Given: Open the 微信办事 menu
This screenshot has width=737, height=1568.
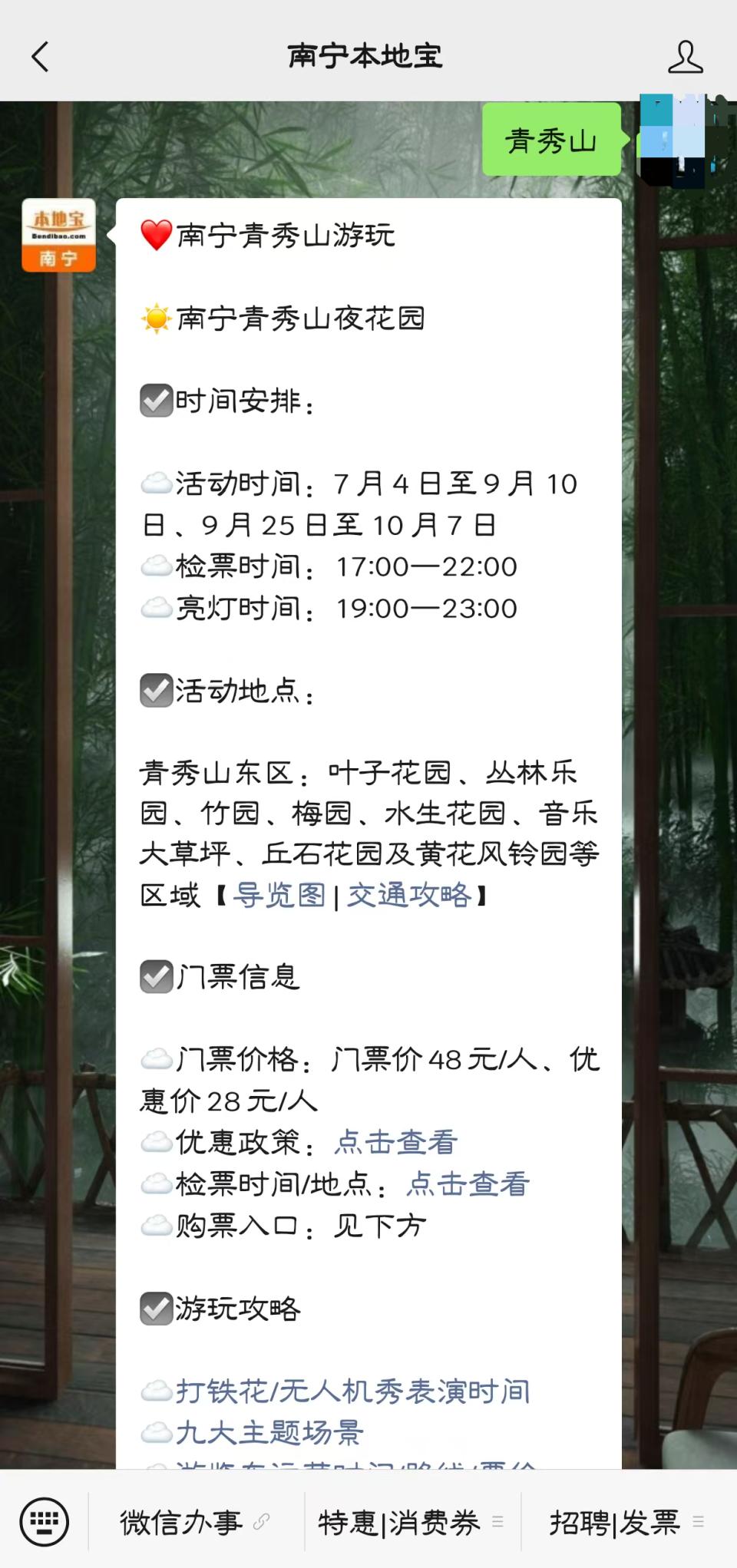Looking at the screenshot, I should click(x=196, y=1521).
